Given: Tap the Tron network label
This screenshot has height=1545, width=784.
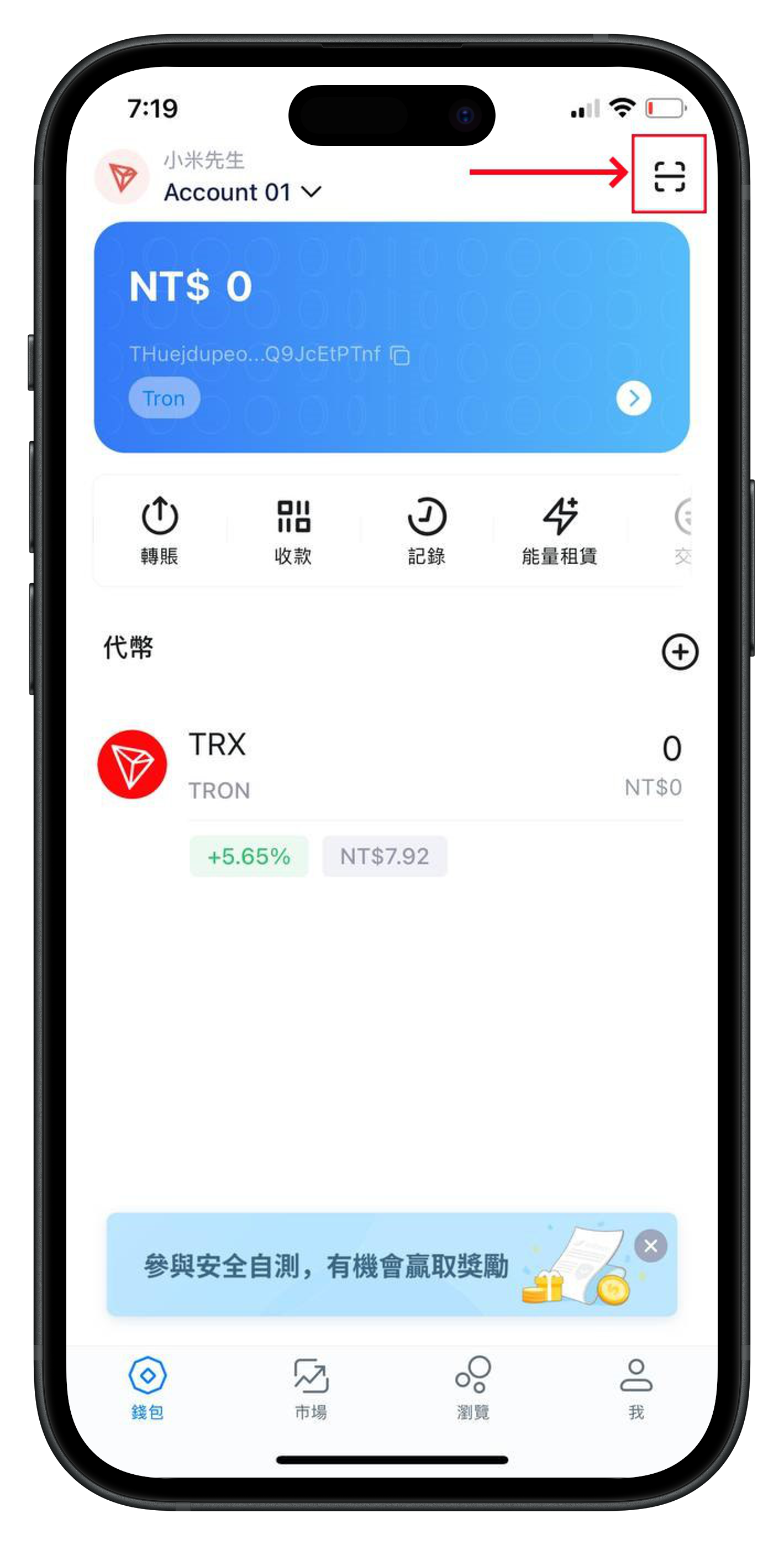Looking at the screenshot, I should pos(164,398).
